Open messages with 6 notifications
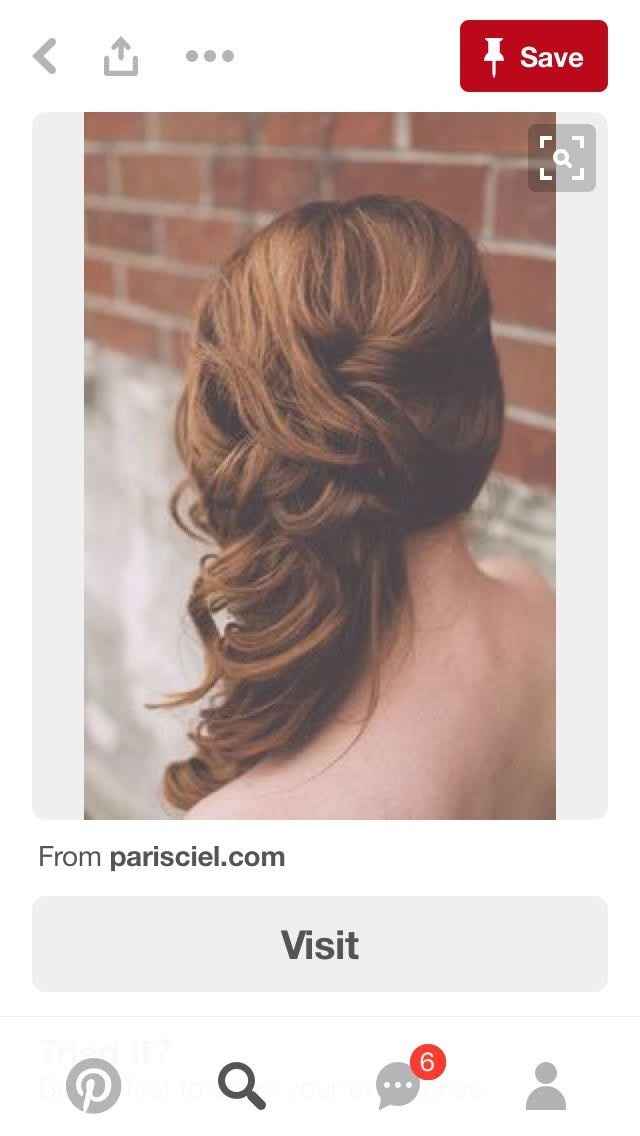 [x=400, y=1084]
